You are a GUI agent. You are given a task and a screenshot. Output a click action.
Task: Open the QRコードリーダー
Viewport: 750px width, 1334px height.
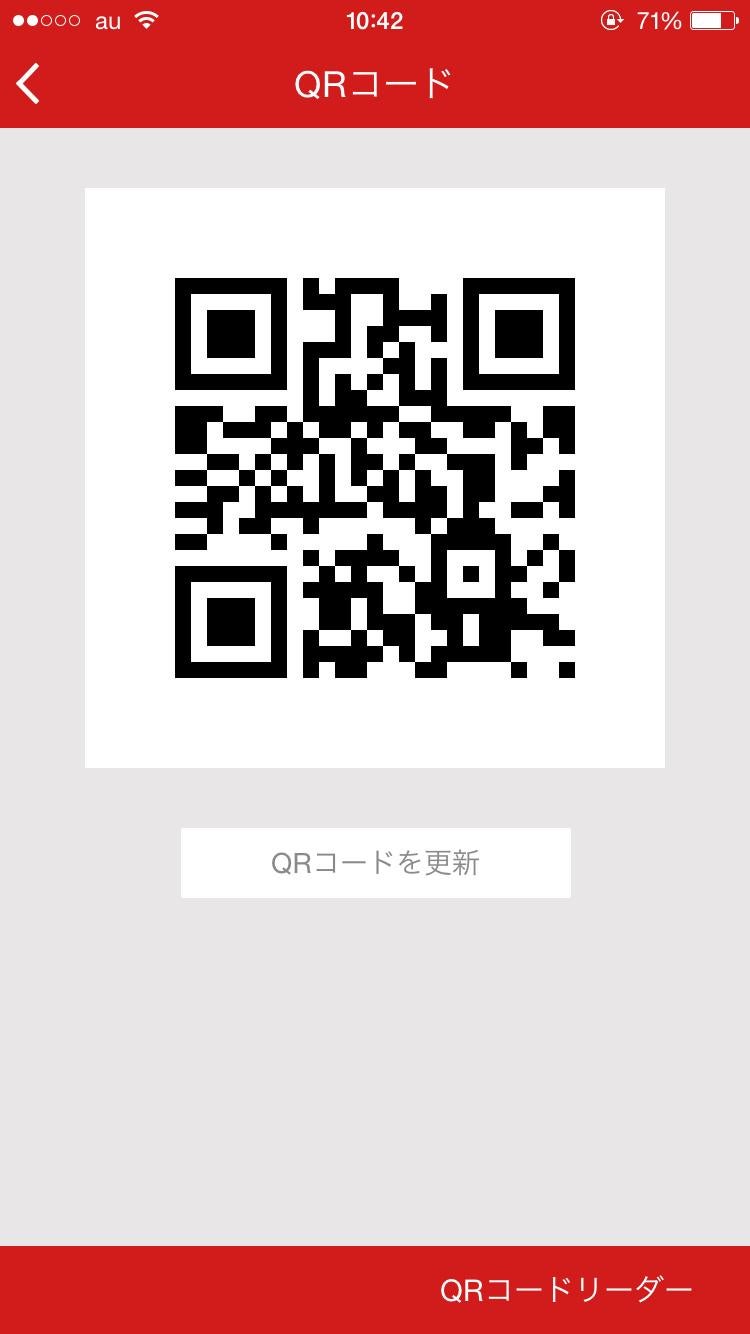point(567,1290)
